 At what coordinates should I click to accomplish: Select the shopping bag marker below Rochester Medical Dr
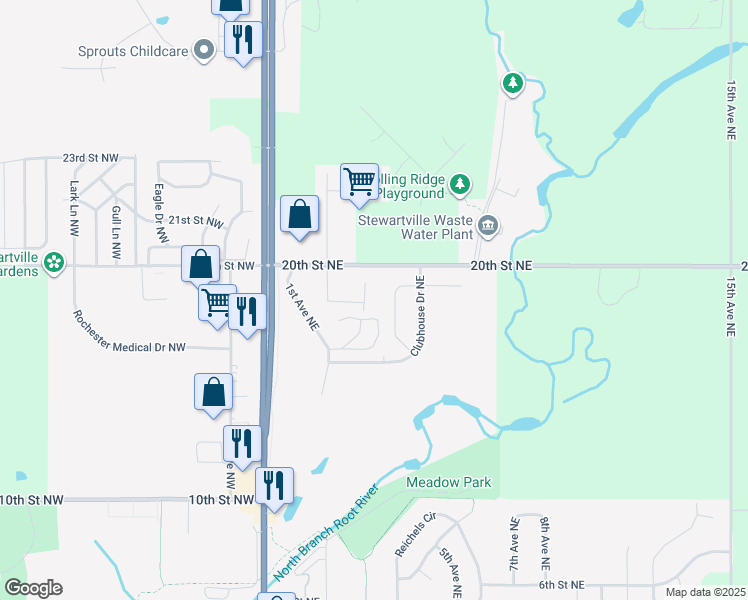click(213, 392)
